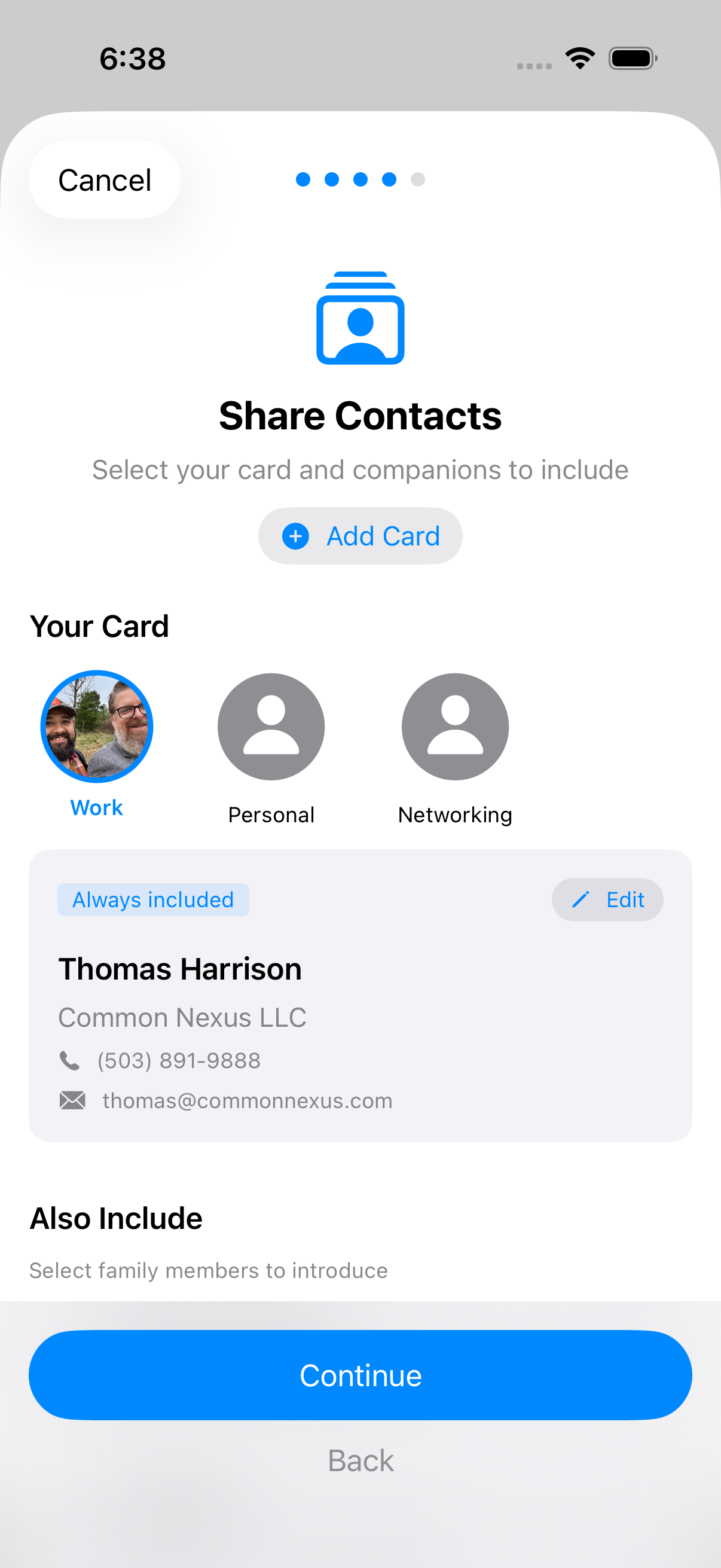Open Add Card
Screen dimensions: 721x1568
[360, 536]
